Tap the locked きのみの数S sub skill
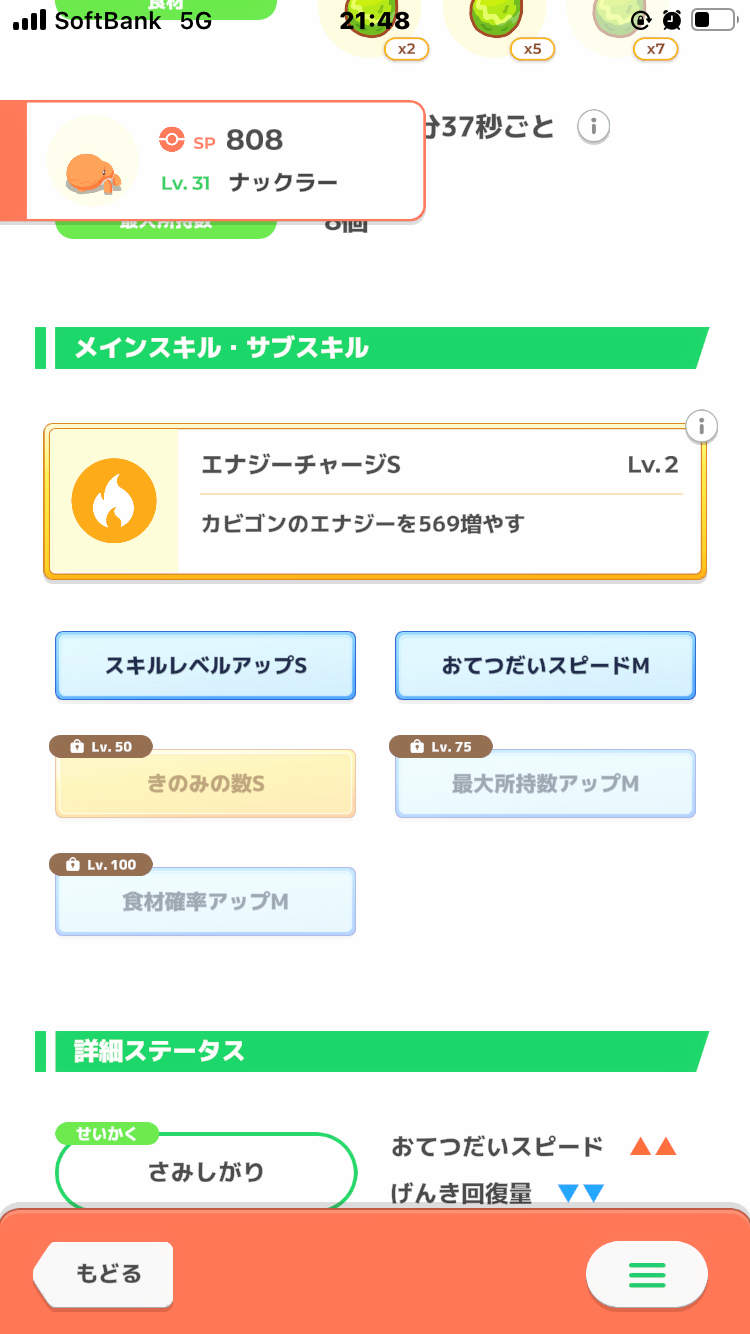This screenshot has width=750, height=1334. coord(205,784)
